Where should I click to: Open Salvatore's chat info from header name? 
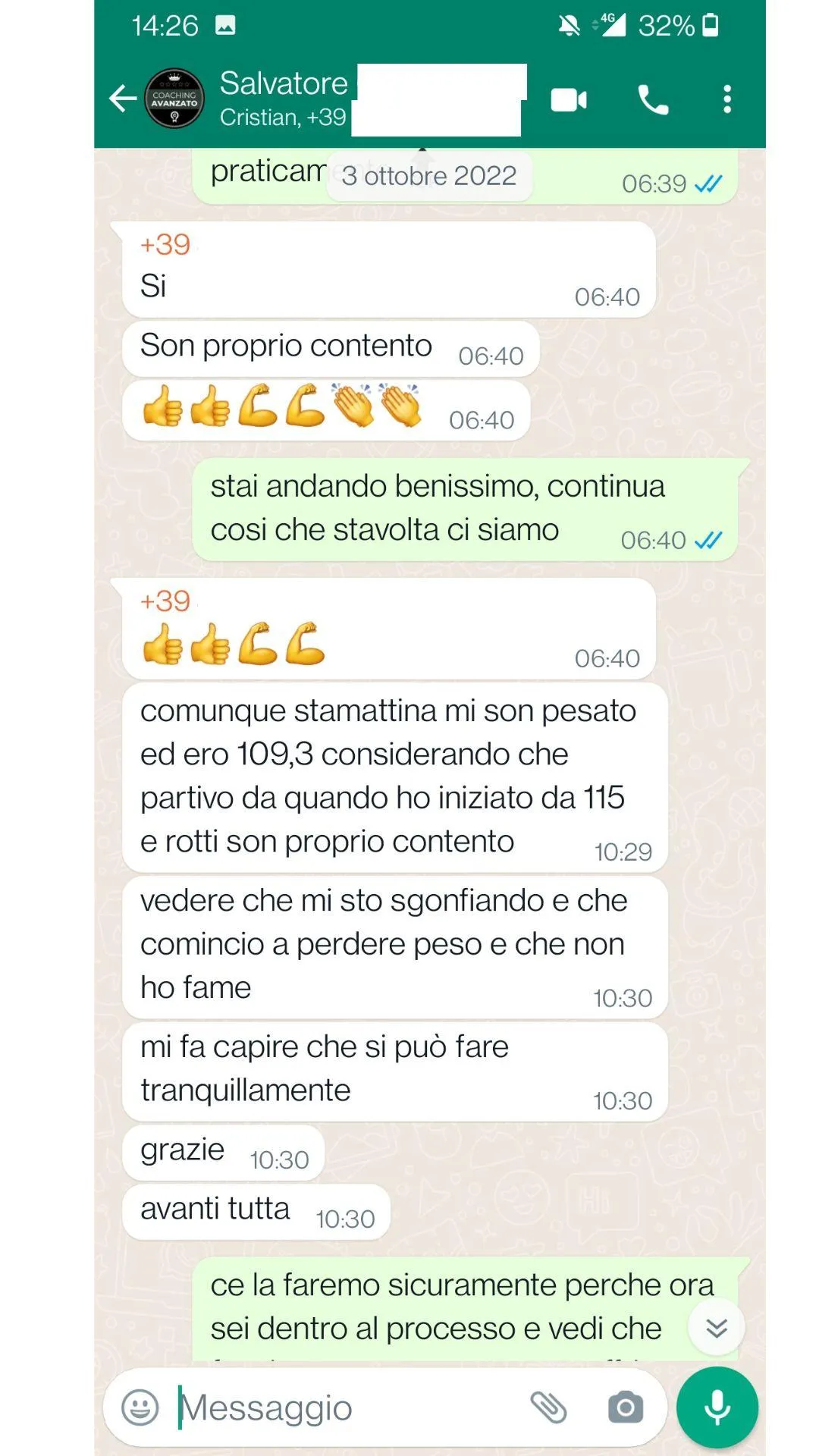click(284, 83)
